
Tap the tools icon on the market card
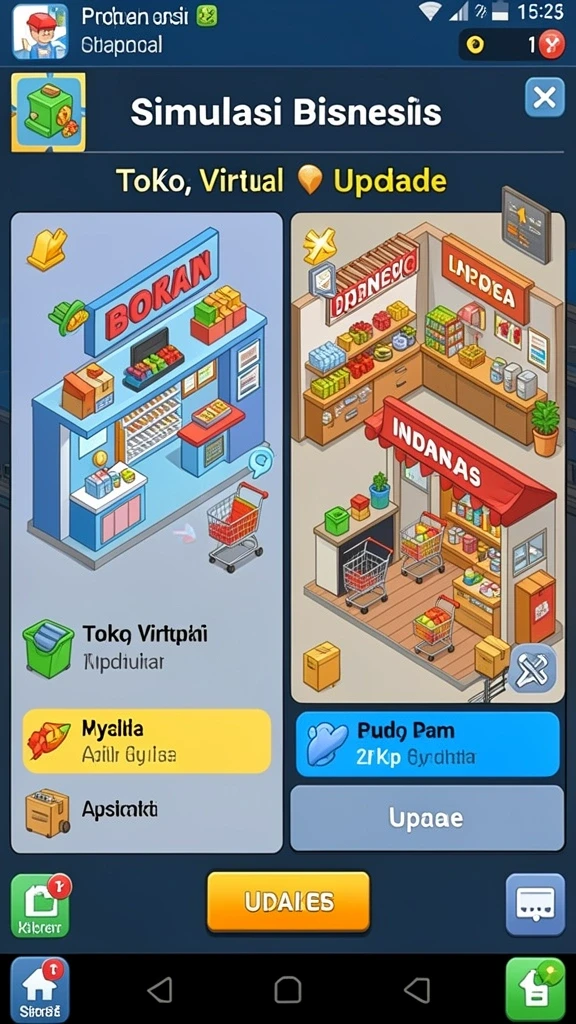click(532, 668)
